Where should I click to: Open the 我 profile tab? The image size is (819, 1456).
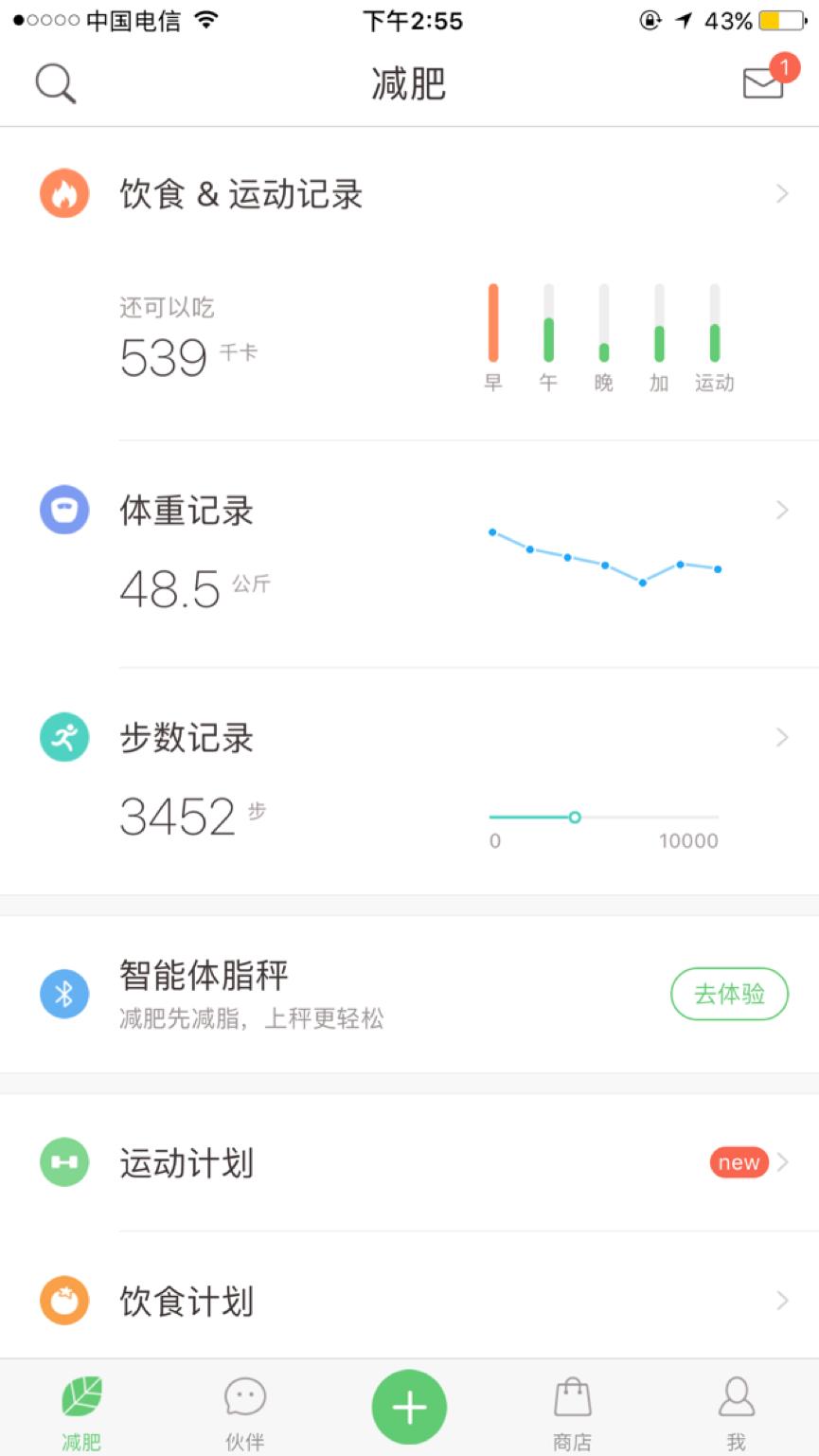coord(737,1409)
